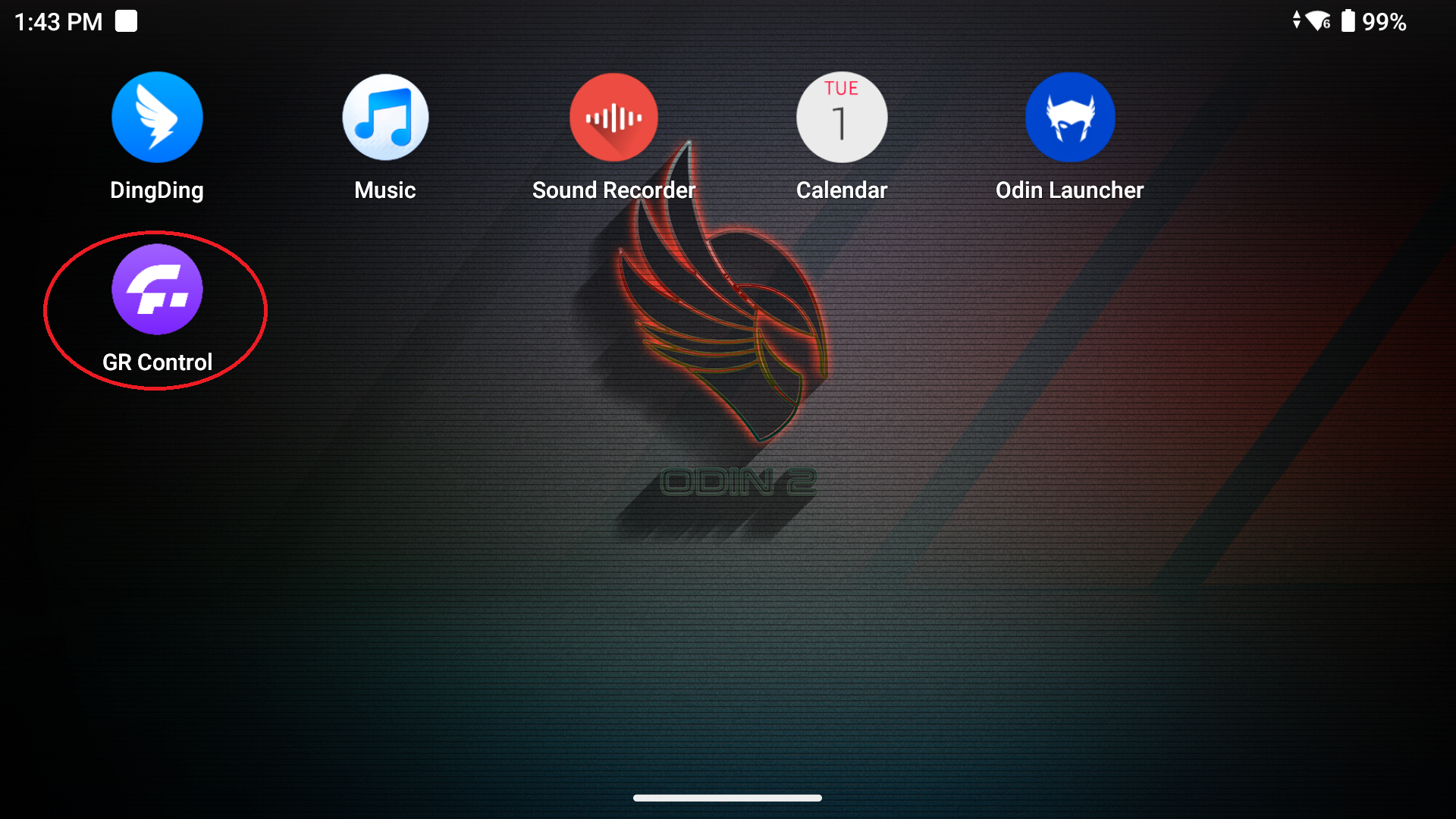This screenshot has width=1456, height=819.
Task: Open the Calendar app
Action: pos(842,118)
